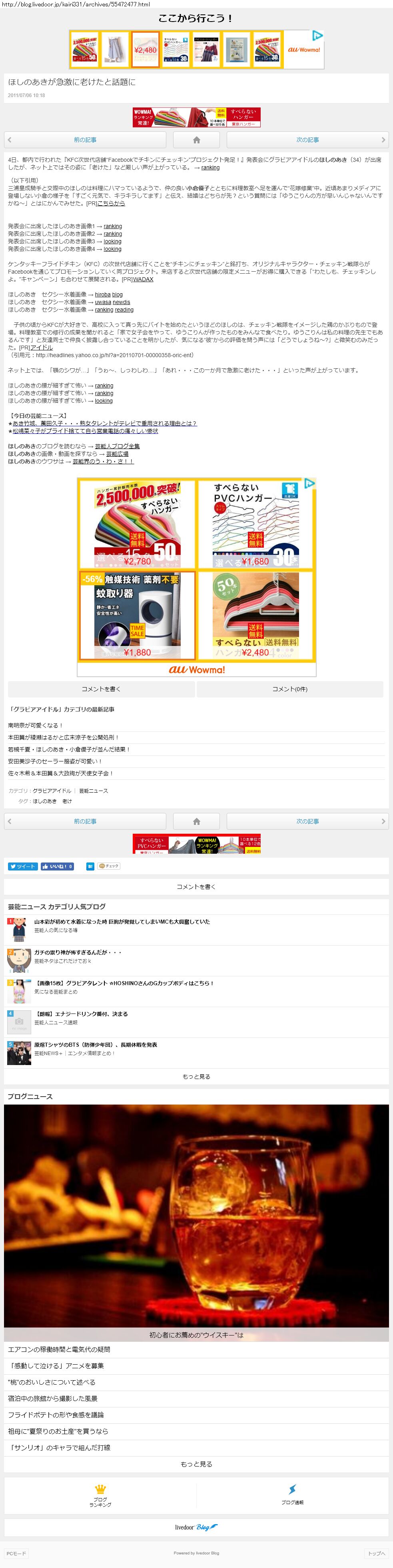Open ranked blog post about 山本彩
393x1568 pixels.
[122, 922]
